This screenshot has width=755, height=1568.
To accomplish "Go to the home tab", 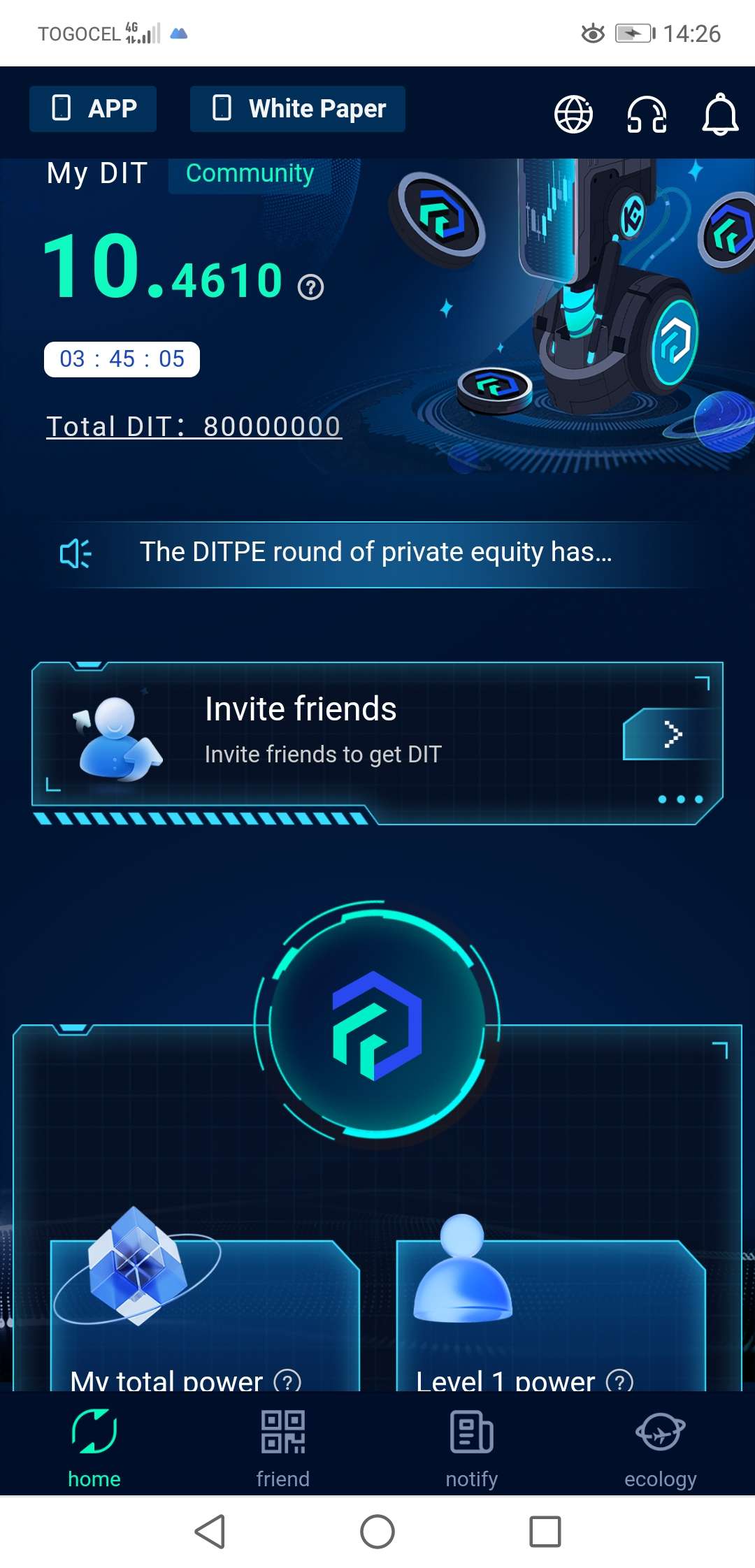I will [94, 1448].
